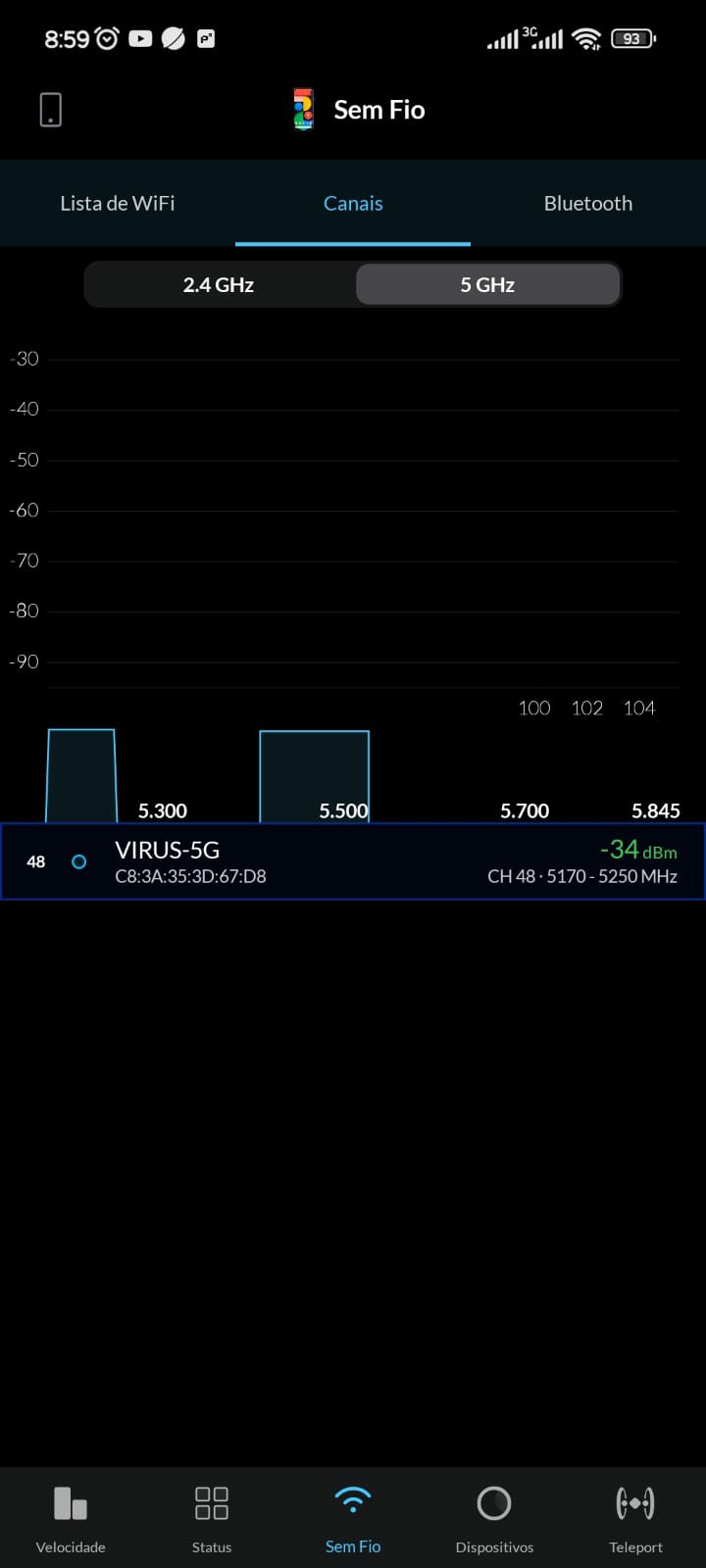Image resolution: width=706 pixels, height=1568 pixels.
Task: Switch to the Lista de WiFi tab
Action: (118, 204)
